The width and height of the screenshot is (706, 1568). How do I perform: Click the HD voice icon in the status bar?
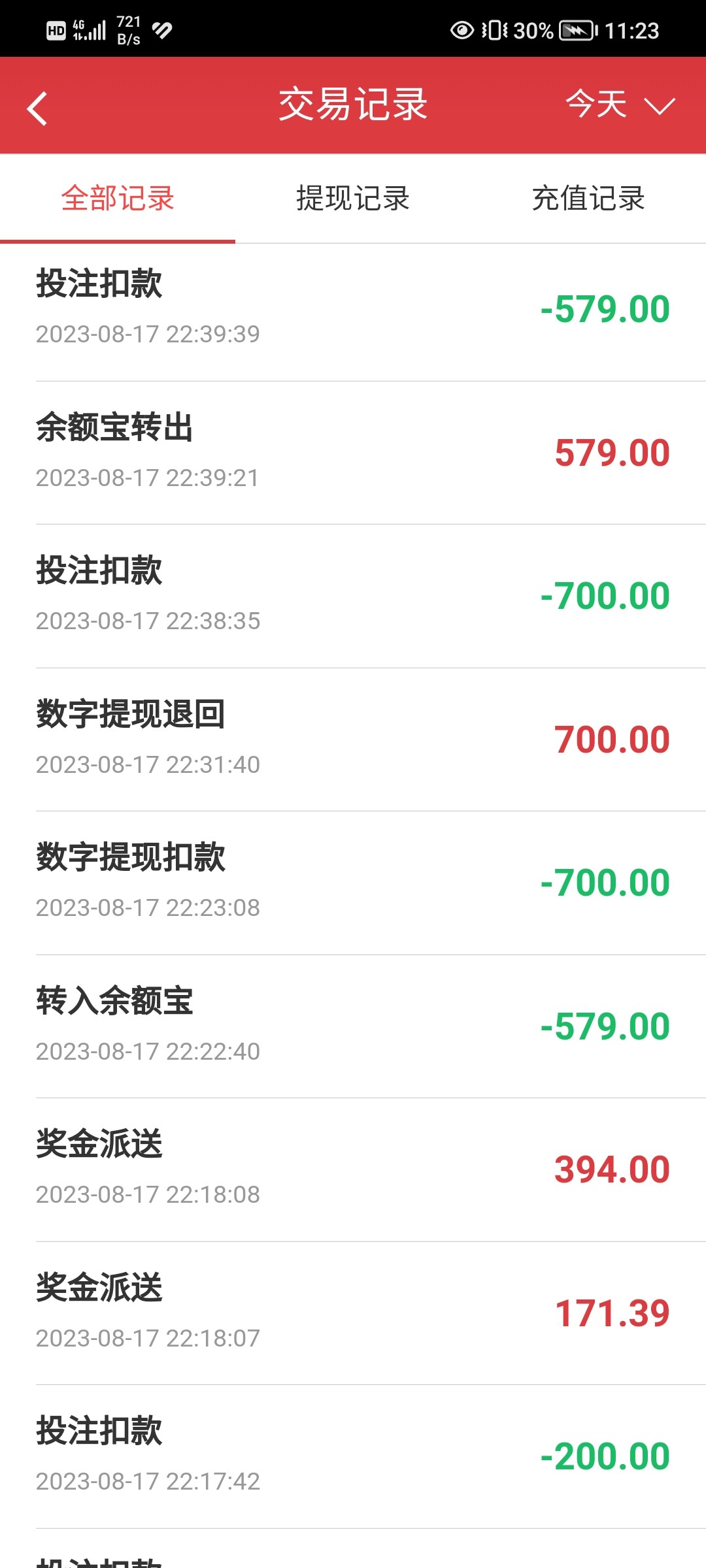56,29
